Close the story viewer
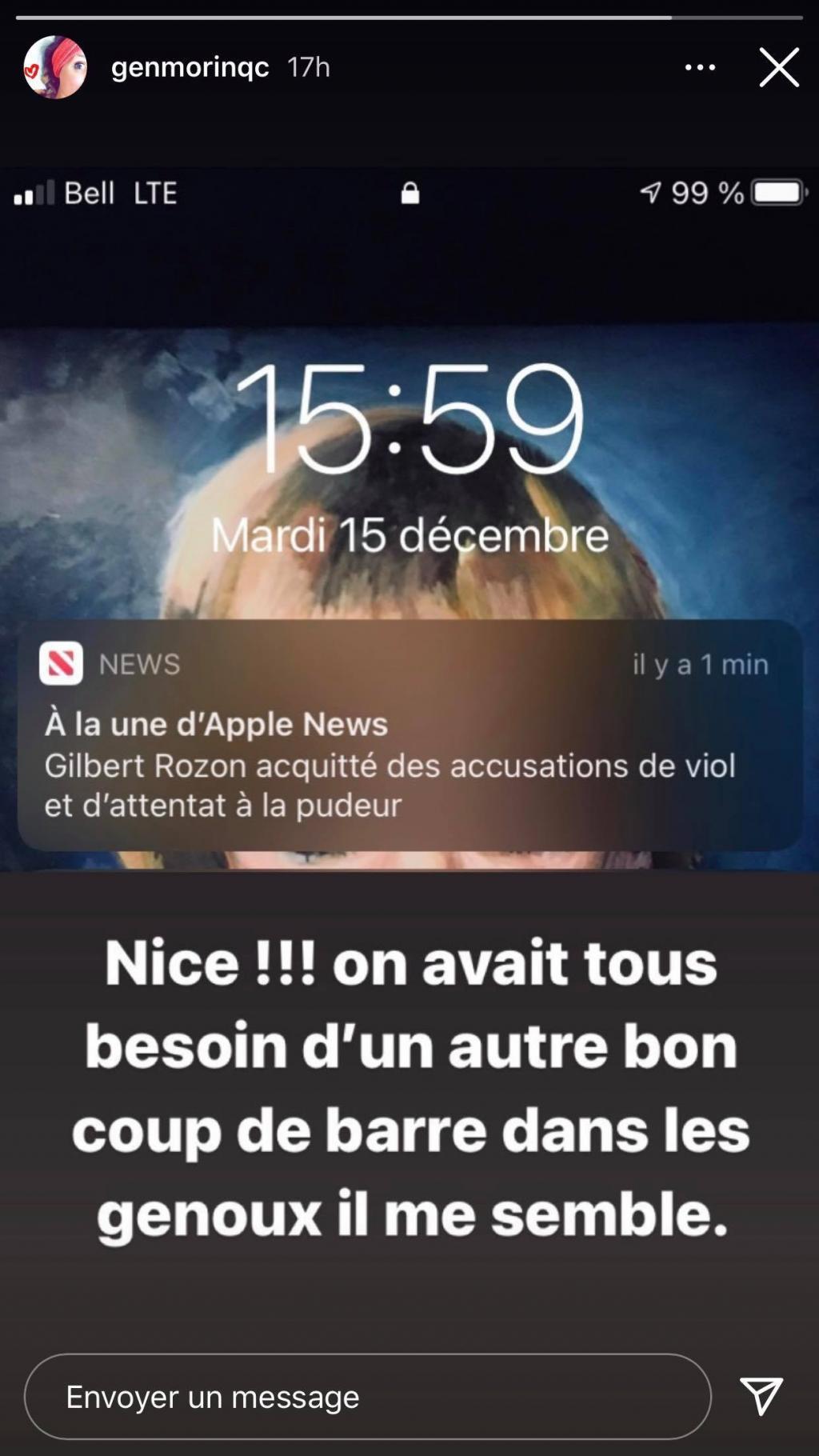 pos(779,67)
